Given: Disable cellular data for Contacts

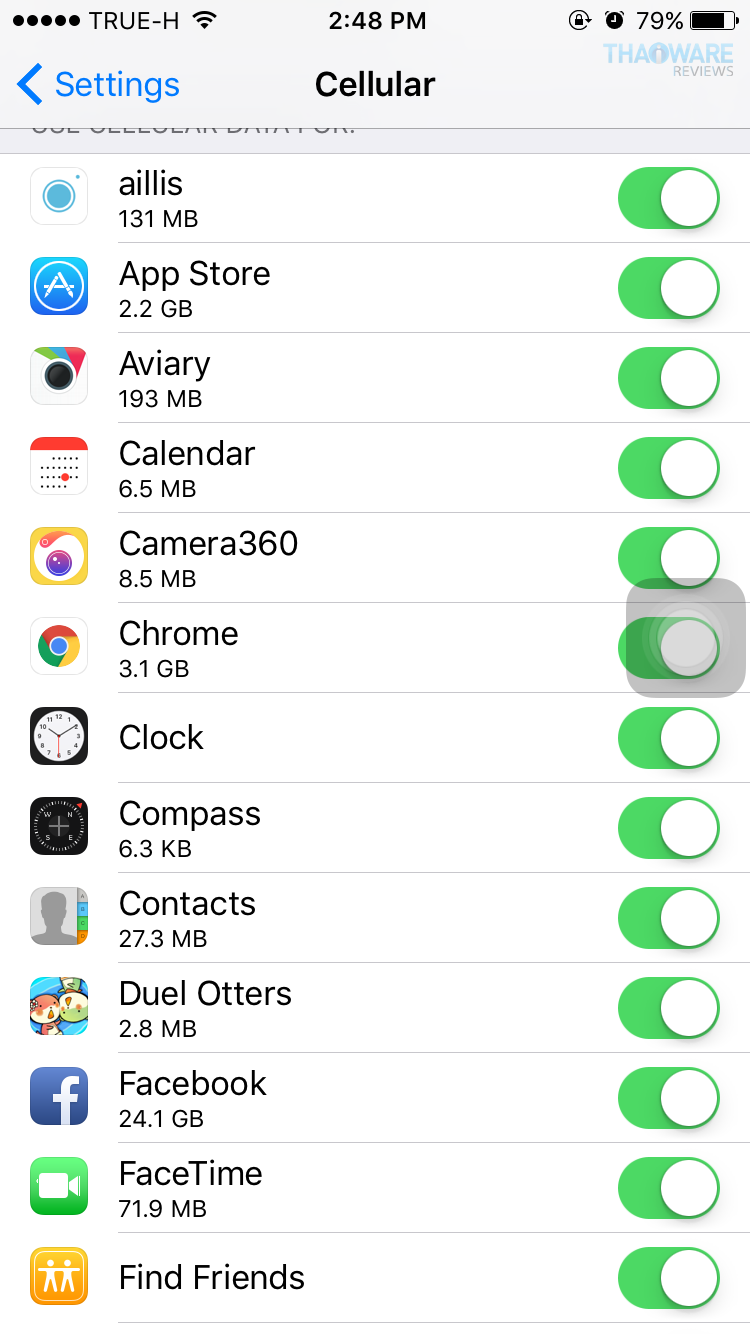Looking at the screenshot, I should pos(668,918).
